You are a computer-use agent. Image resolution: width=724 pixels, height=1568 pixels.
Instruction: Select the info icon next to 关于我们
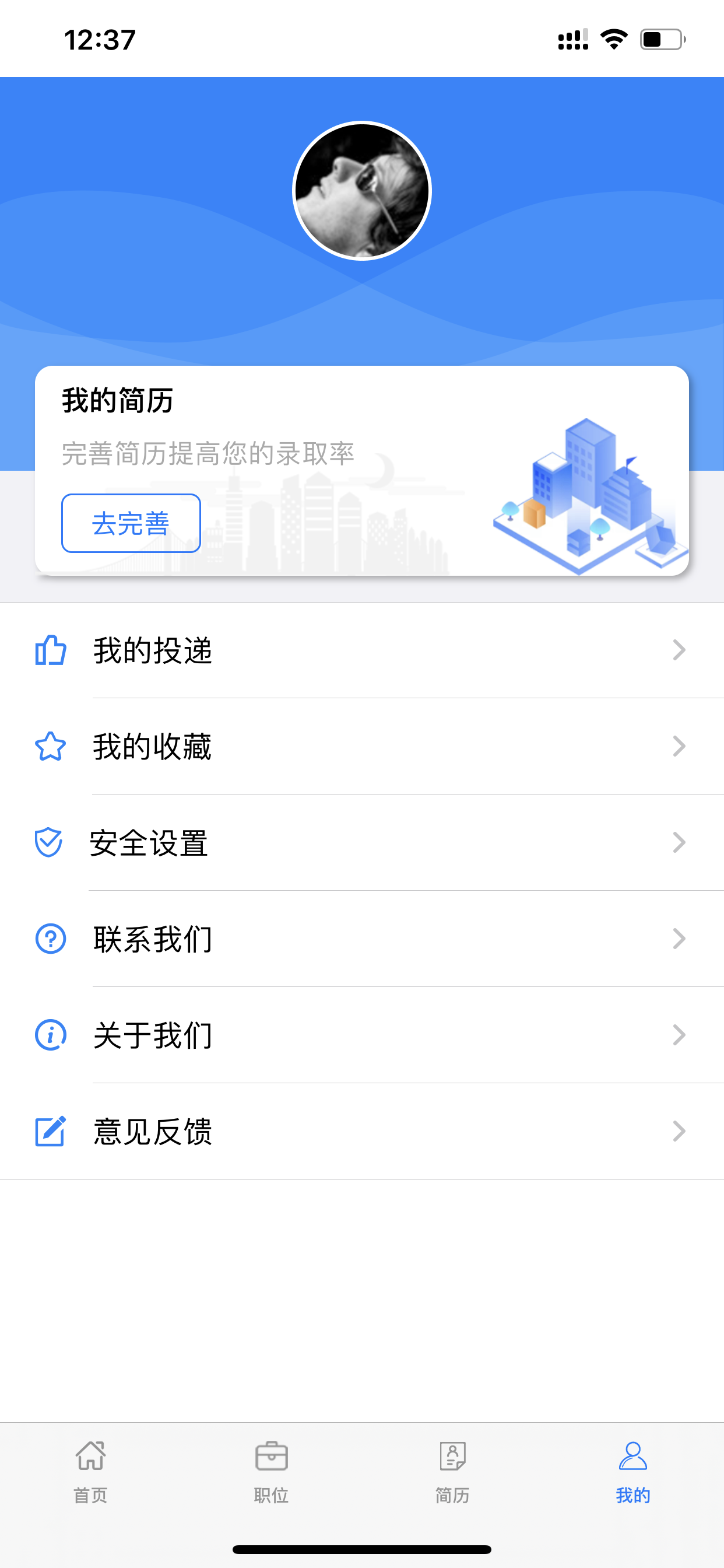(x=51, y=1035)
